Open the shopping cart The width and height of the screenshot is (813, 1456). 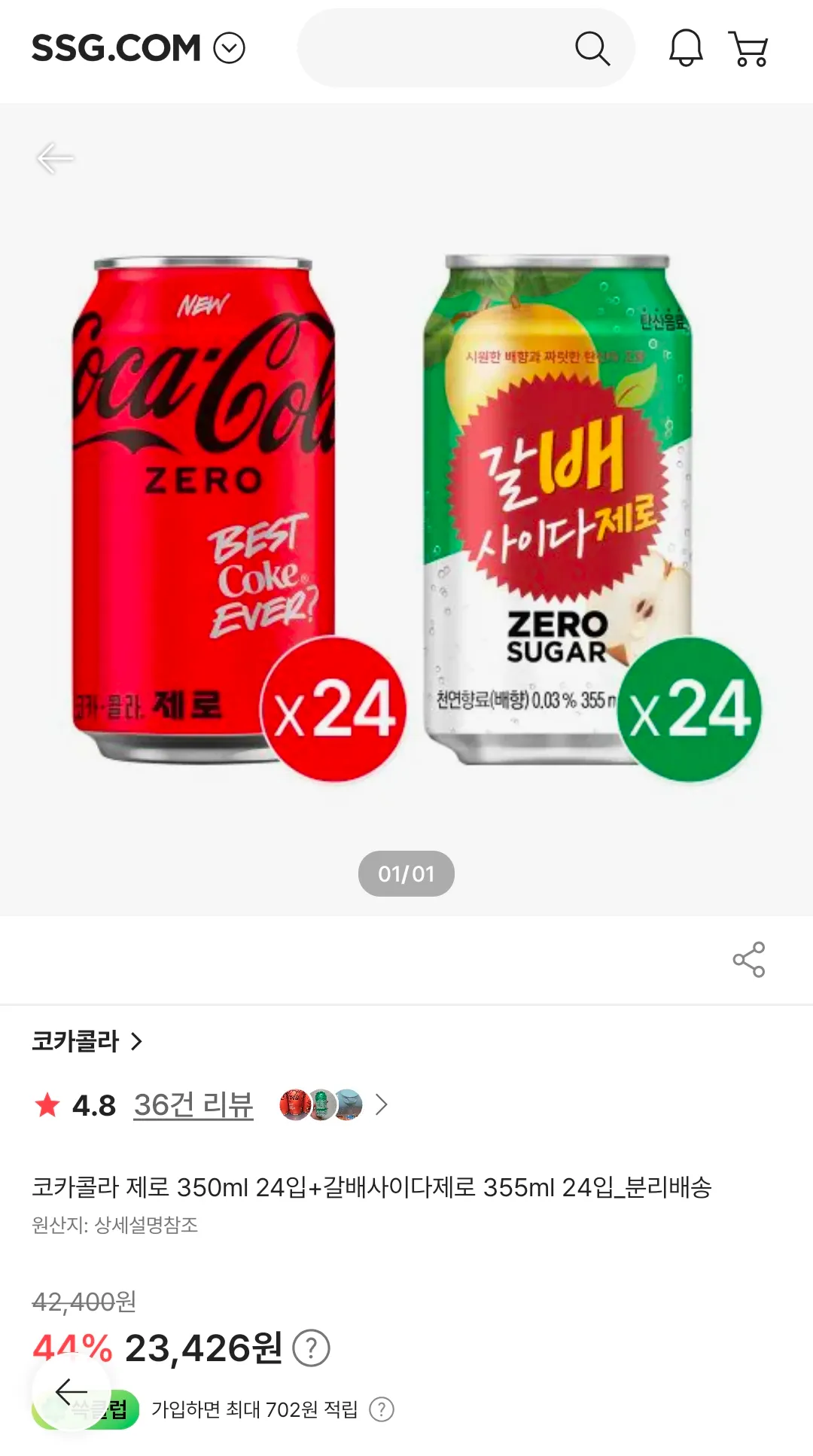coord(748,49)
